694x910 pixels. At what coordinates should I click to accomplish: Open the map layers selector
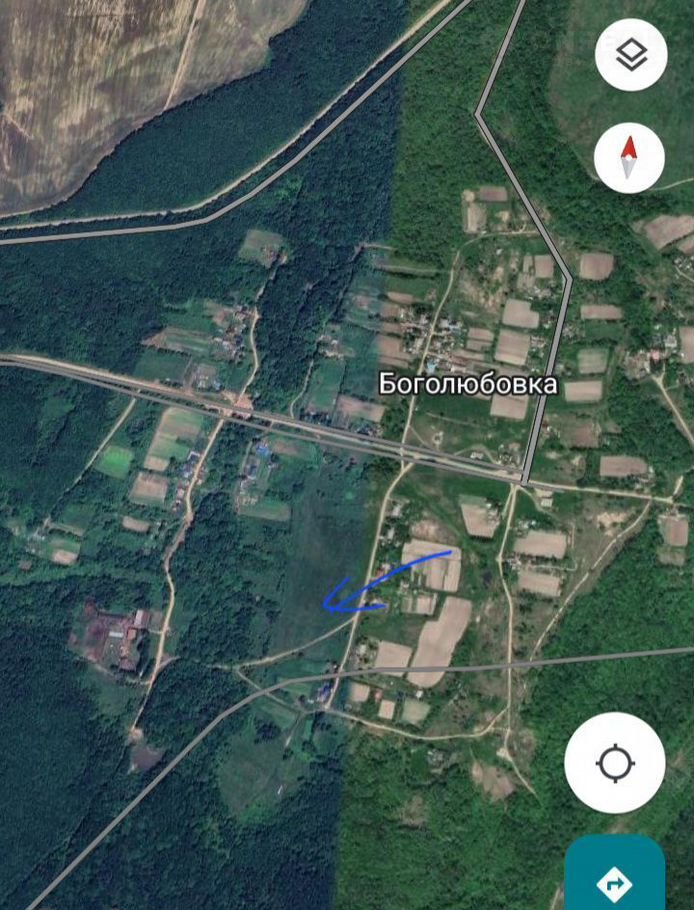(x=631, y=55)
